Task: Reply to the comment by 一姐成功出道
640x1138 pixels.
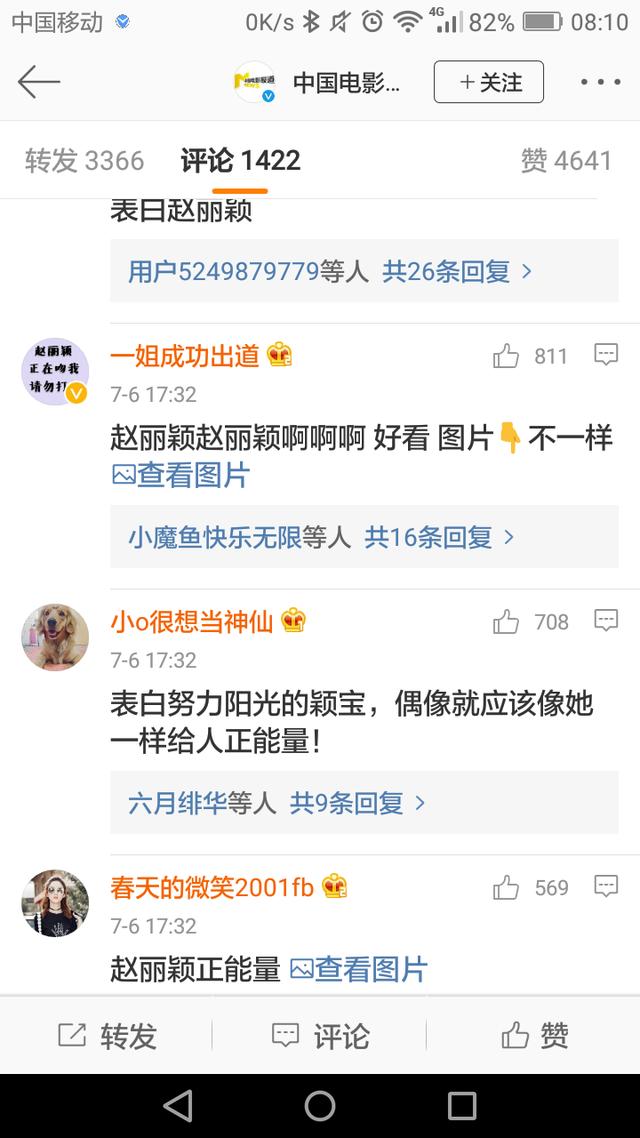Action: pyautogui.click(x=606, y=354)
